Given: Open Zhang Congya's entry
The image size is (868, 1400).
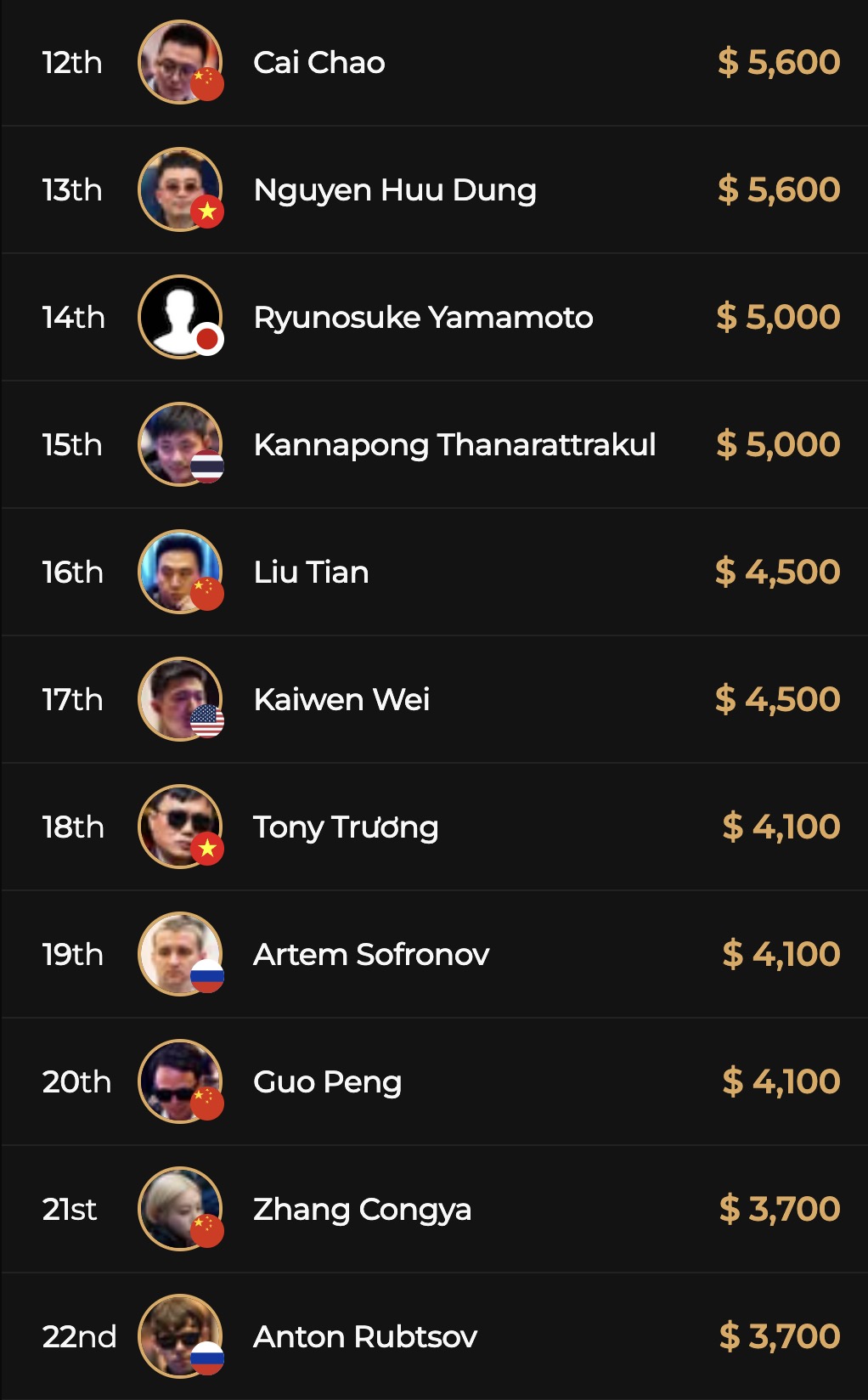Looking at the screenshot, I should (x=362, y=1210).
